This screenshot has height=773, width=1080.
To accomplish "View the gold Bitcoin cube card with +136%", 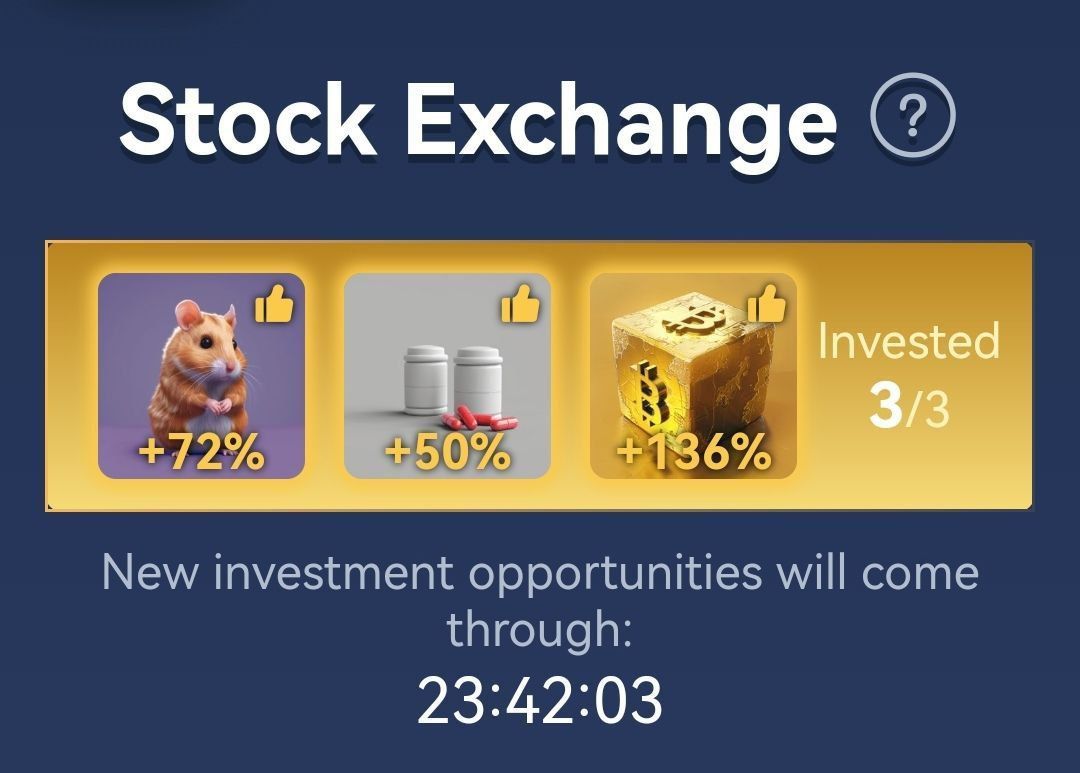I will pos(693,376).
